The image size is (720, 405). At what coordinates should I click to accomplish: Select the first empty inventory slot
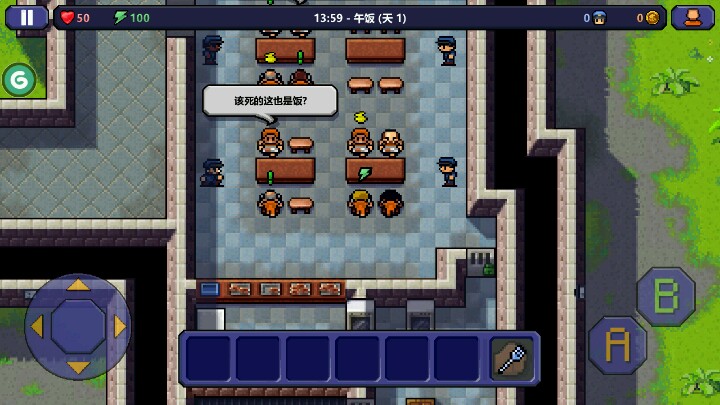tap(208, 358)
